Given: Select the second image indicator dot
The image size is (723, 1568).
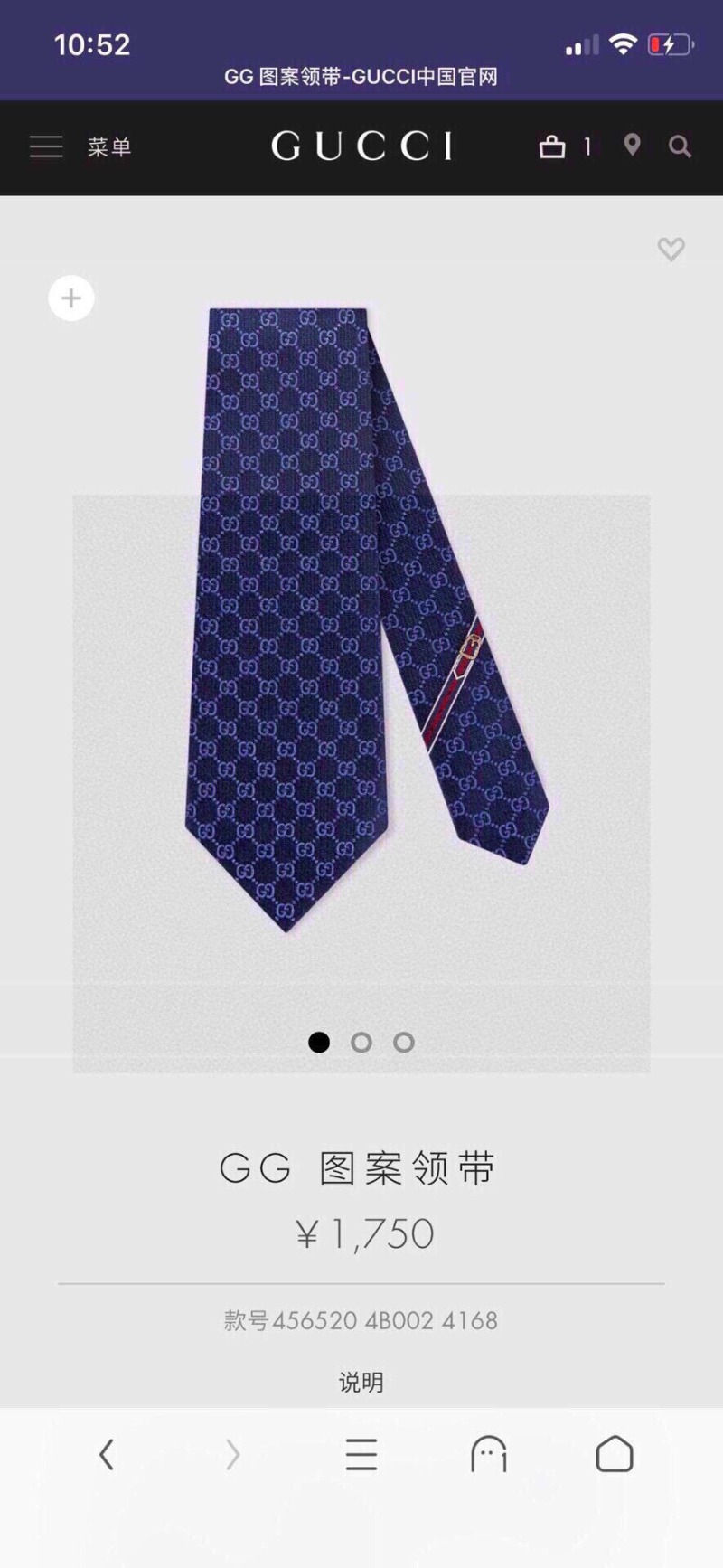Looking at the screenshot, I should (361, 1043).
